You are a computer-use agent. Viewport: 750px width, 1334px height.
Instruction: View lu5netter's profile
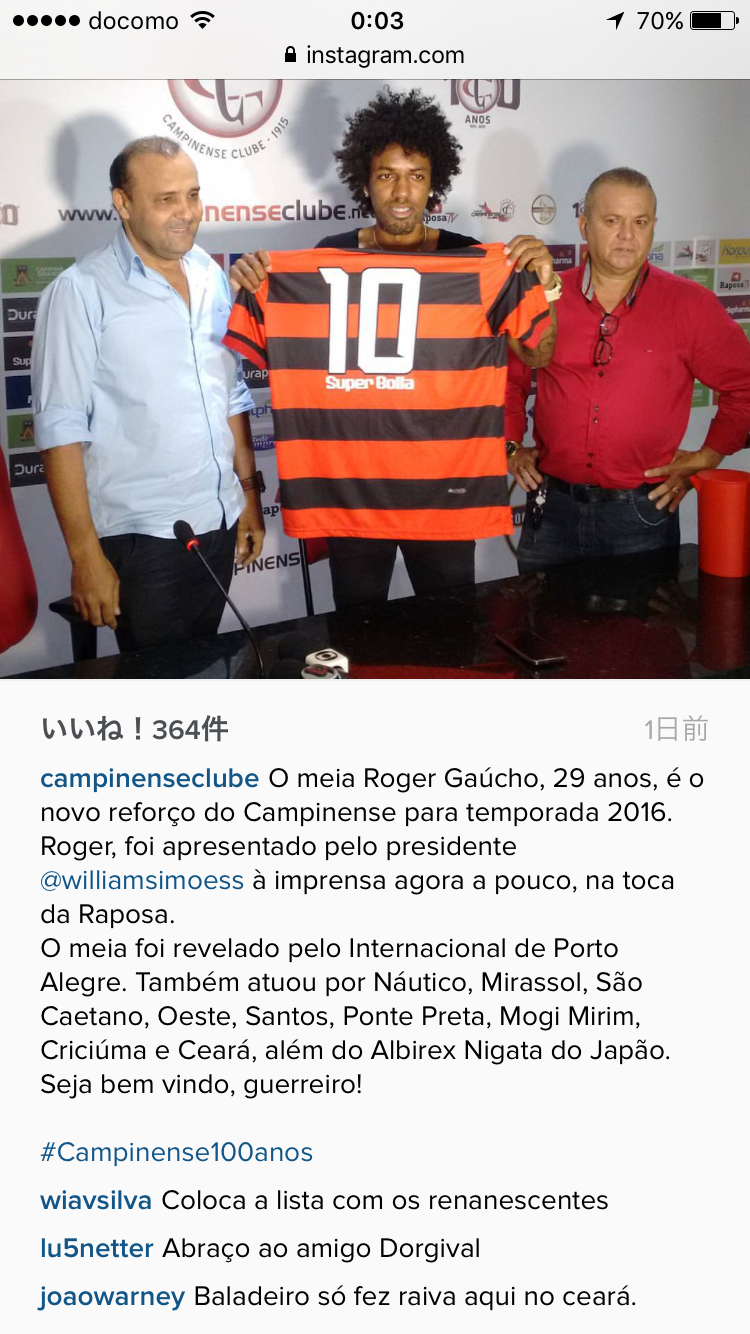[x=97, y=1248]
